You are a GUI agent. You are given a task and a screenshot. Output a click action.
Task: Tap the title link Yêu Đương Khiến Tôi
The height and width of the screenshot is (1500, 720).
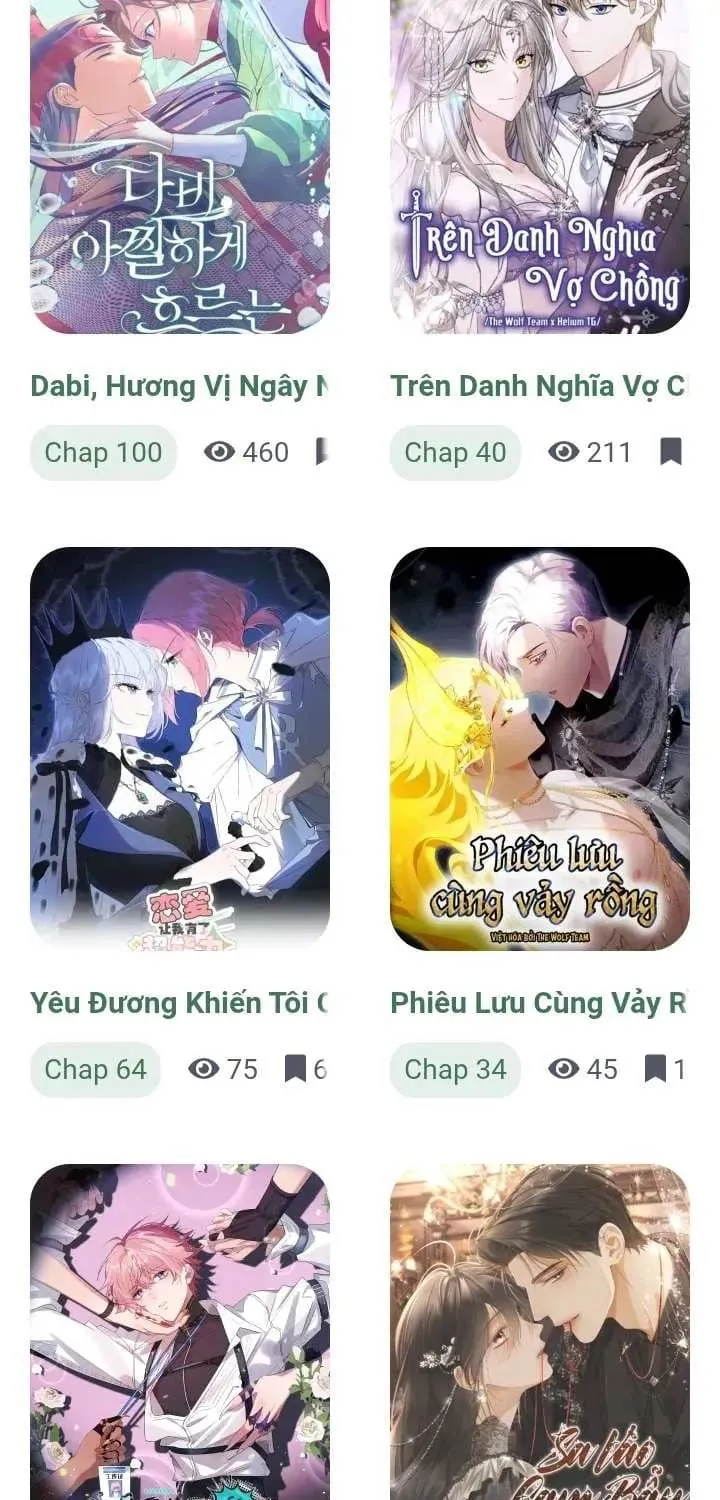(180, 1003)
